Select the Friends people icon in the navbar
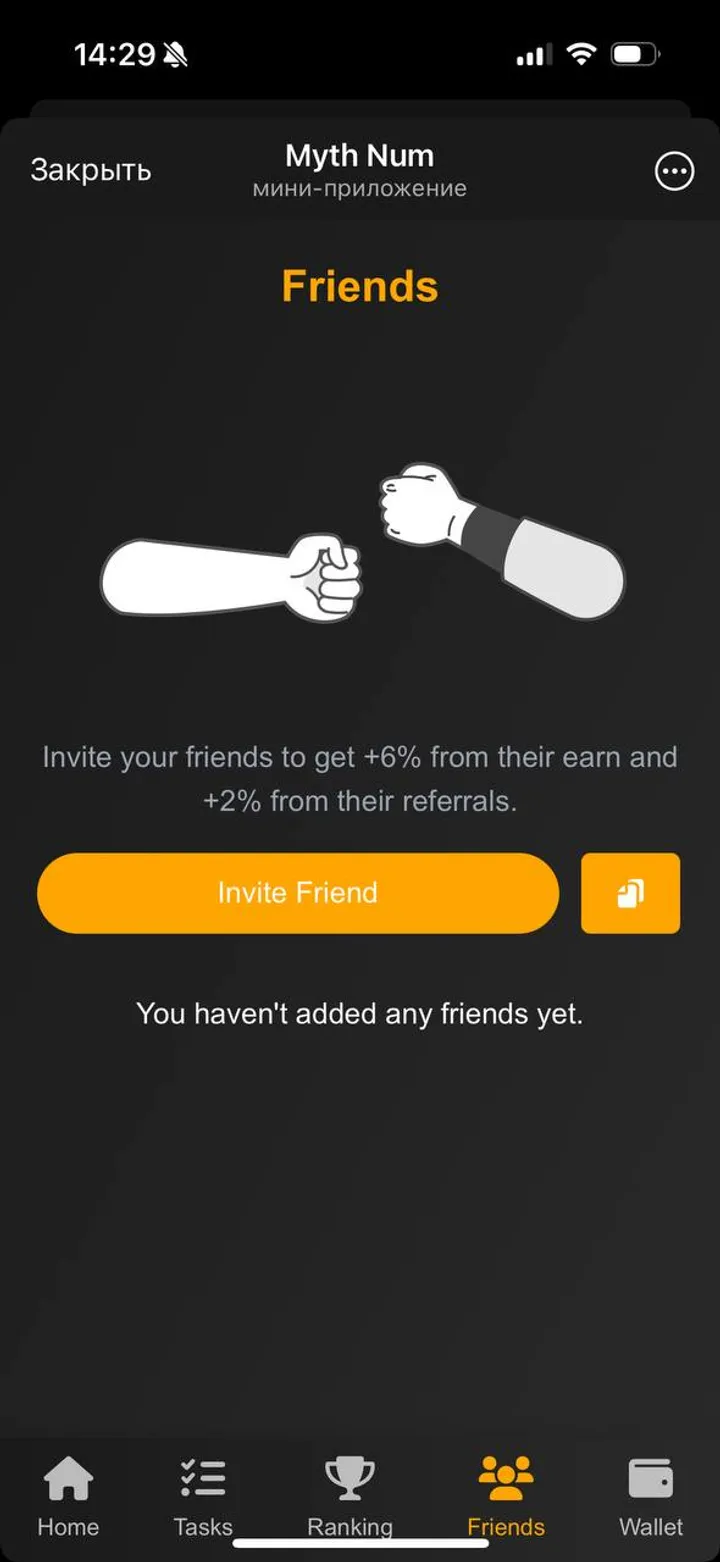Image resolution: width=720 pixels, height=1562 pixels. (505, 1475)
